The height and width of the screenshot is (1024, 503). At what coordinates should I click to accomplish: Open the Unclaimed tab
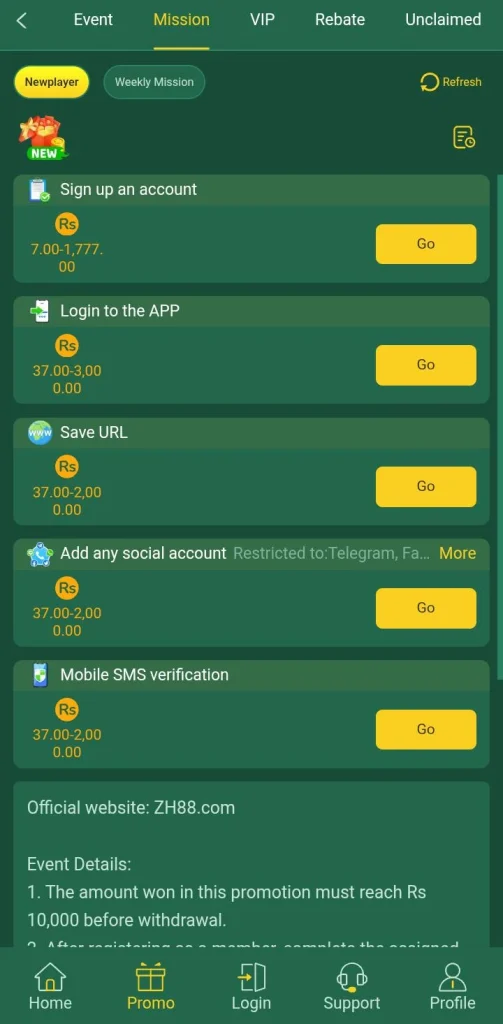click(x=443, y=20)
